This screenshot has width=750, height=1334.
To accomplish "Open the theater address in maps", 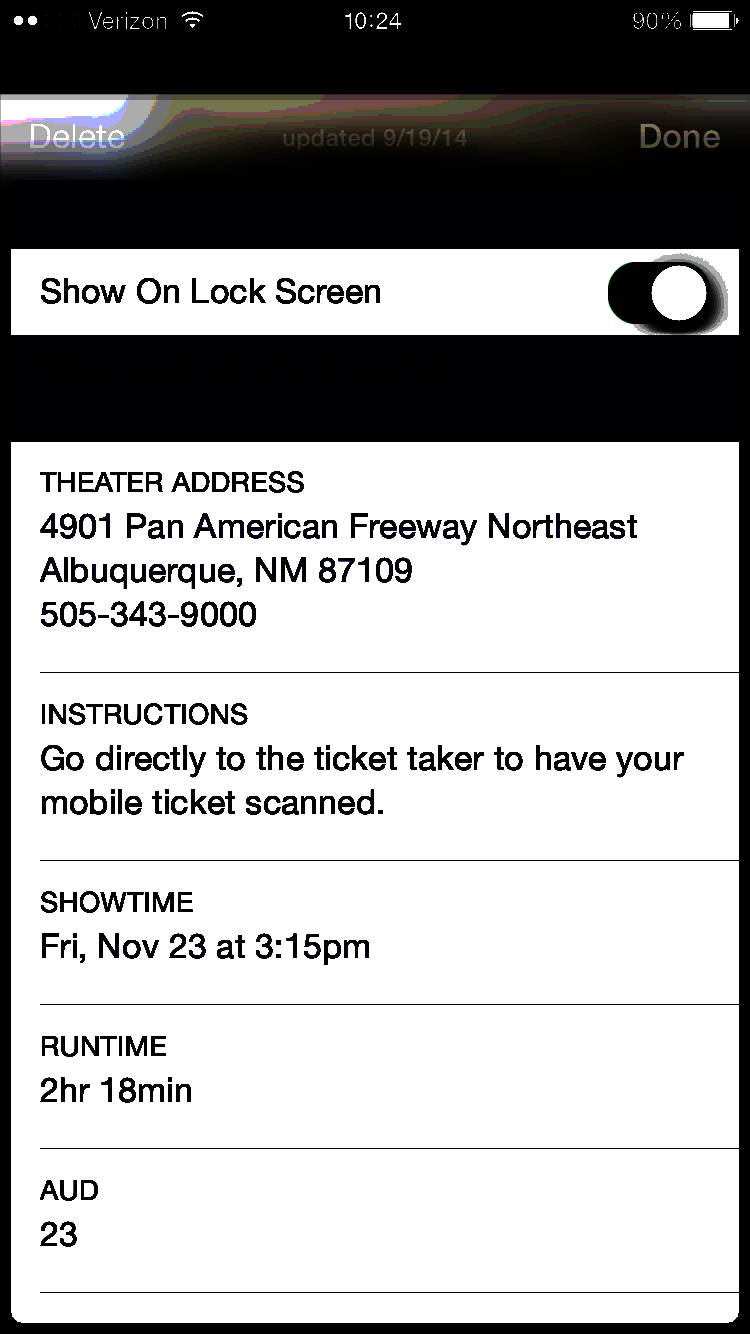I will click(338, 548).
